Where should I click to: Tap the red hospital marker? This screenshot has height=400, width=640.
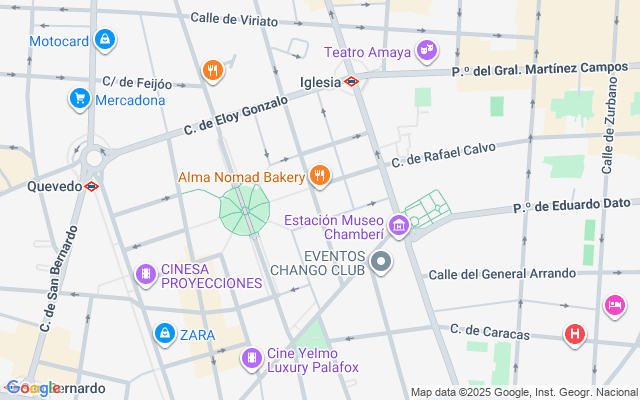(575, 335)
